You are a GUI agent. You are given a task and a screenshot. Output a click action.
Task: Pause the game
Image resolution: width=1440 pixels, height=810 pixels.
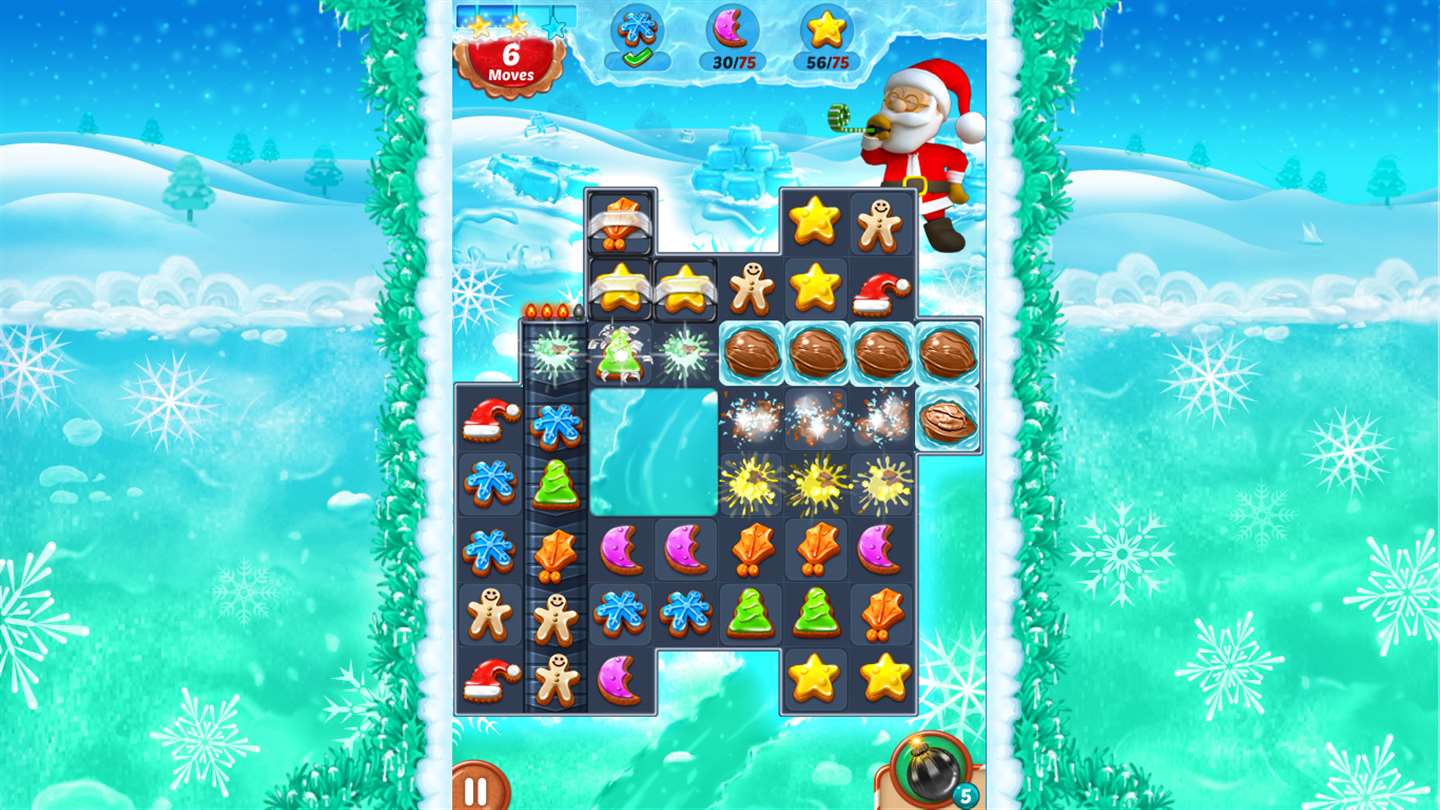(x=478, y=788)
